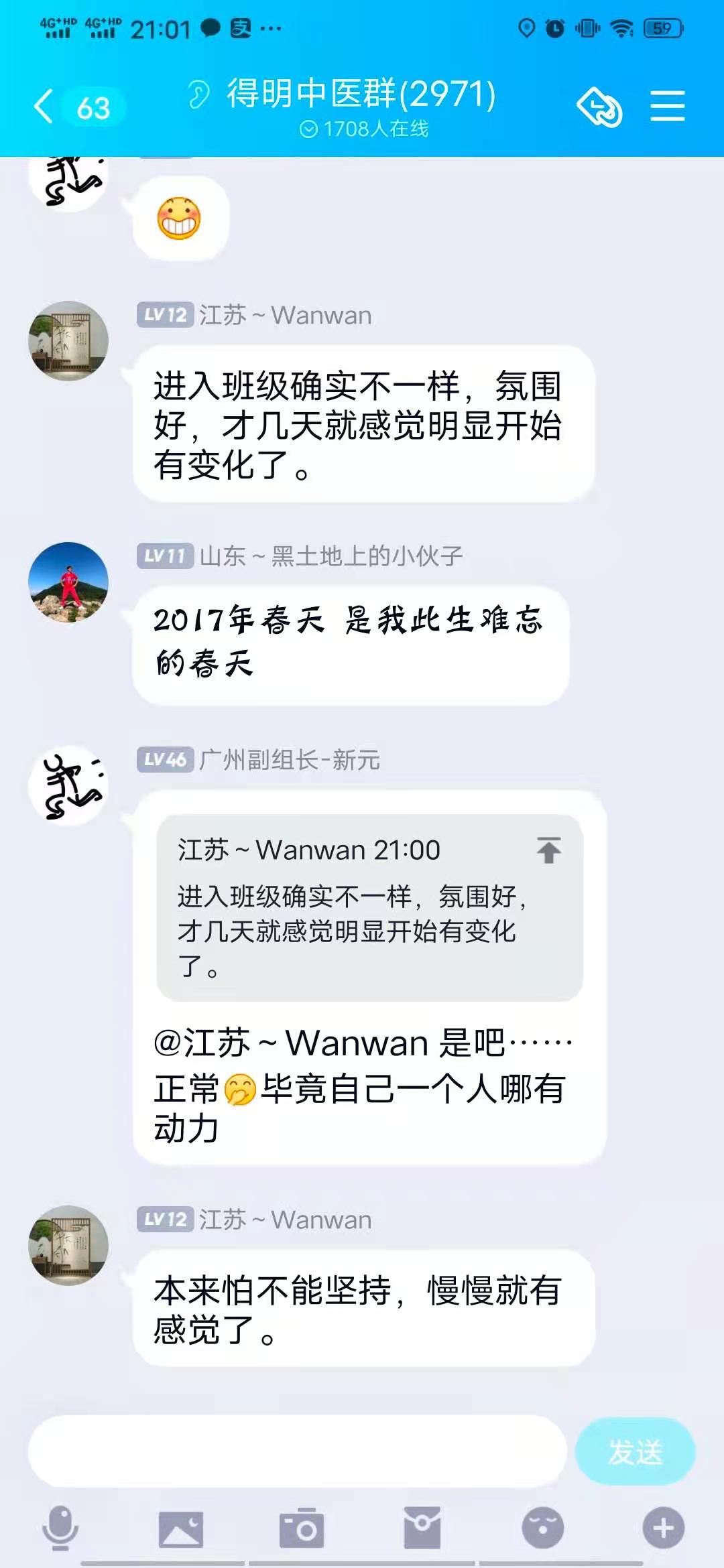The image size is (724, 1568).
Task: Open the group menu (three lines)
Action: coord(668,107)
